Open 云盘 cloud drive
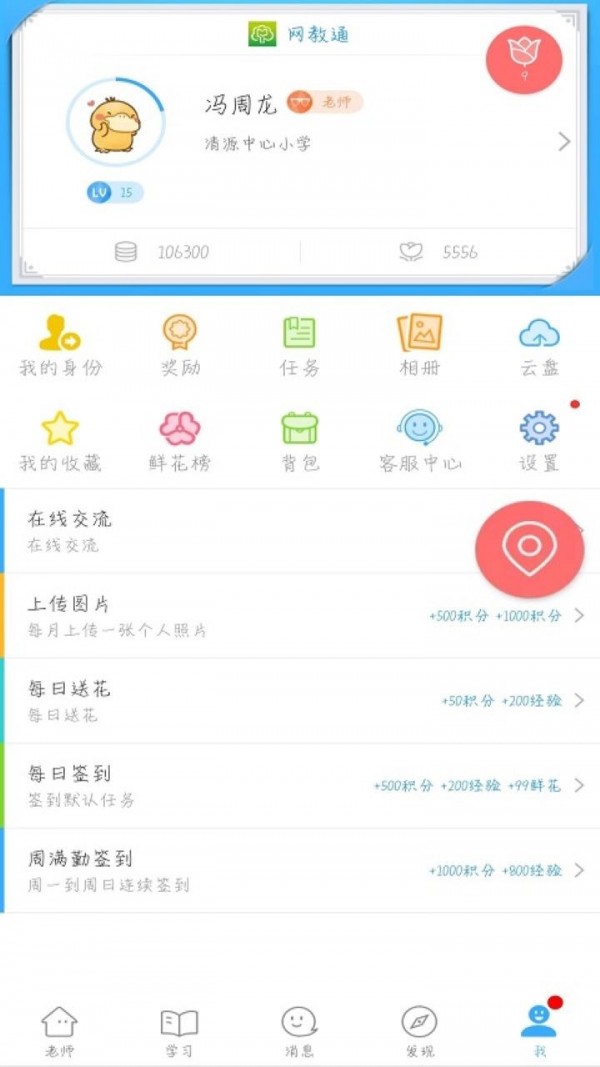 tap(539, 345)
